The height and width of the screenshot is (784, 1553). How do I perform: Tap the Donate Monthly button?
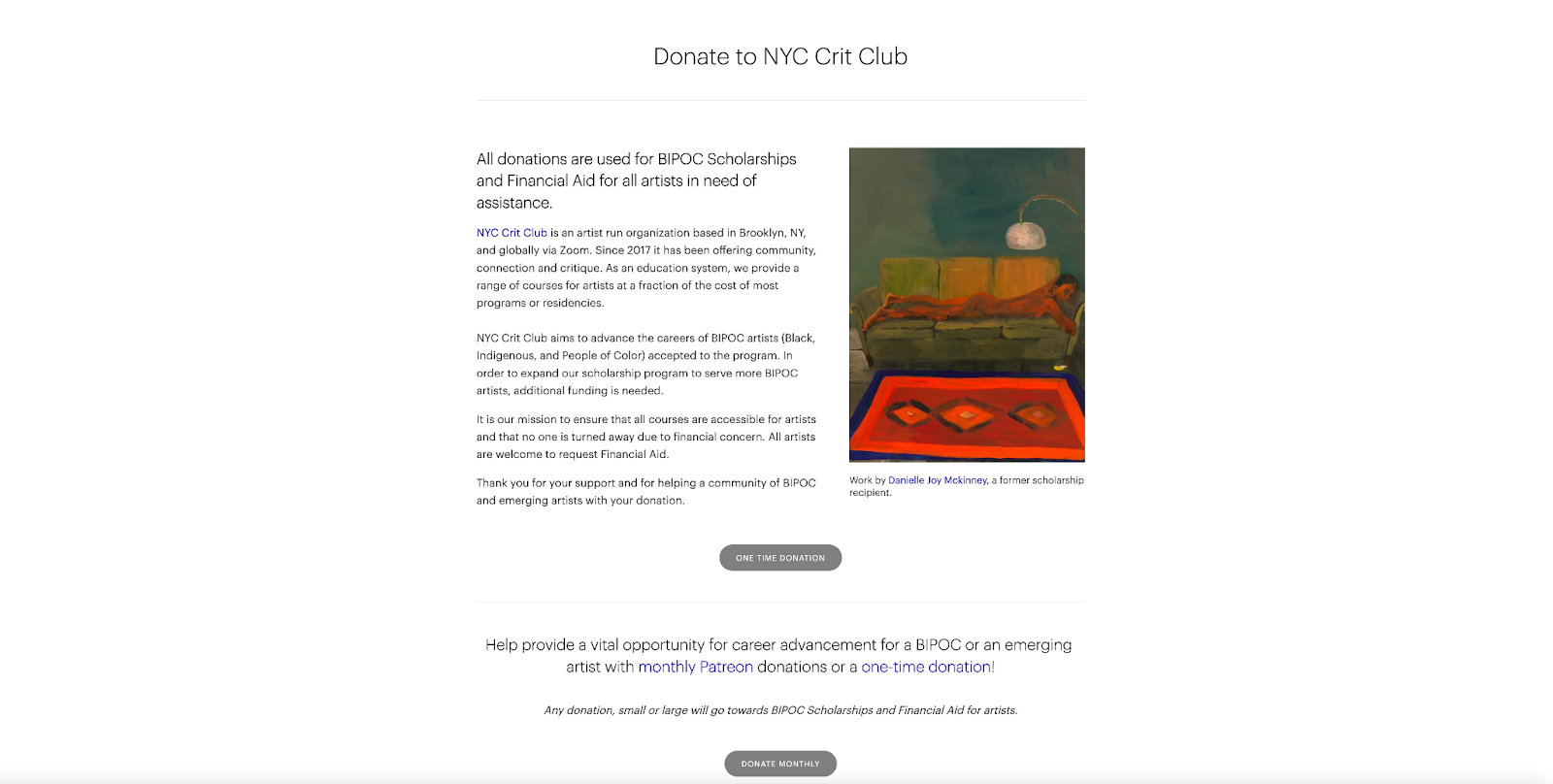coord(779,764)
